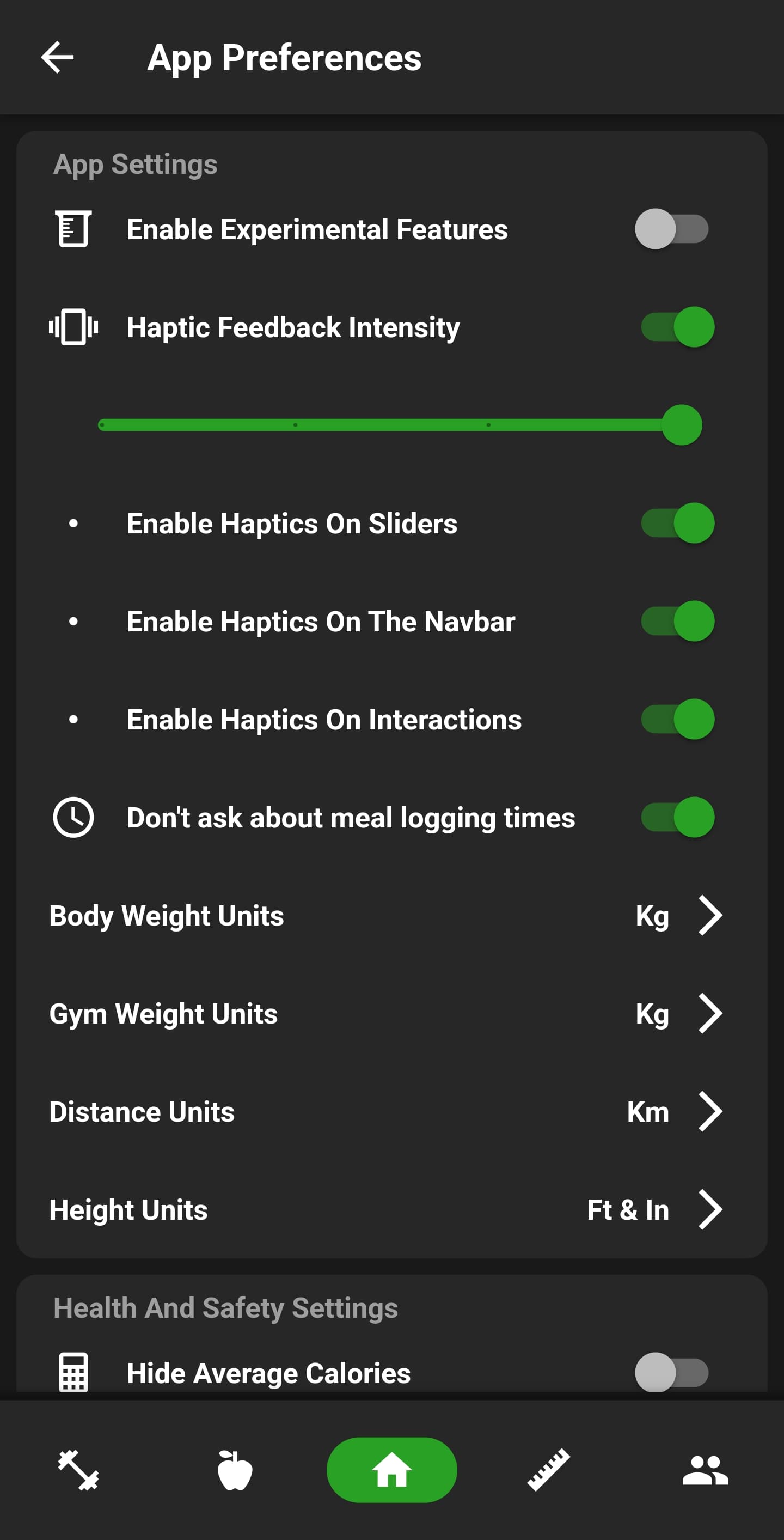Tap the home icon in the navbar
784x1540 pixels.
point(391,1470)
